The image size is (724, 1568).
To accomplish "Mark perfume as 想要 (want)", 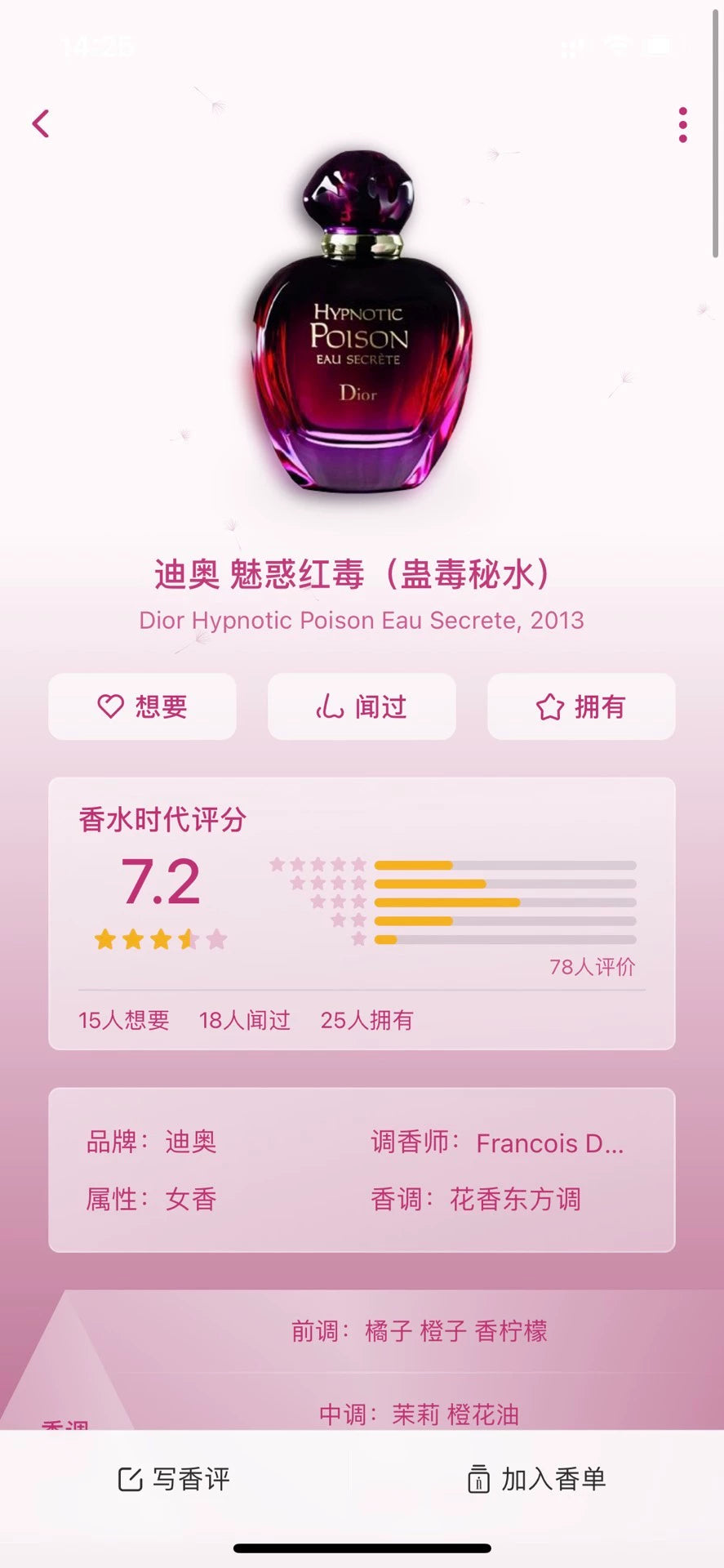I will (142, 706).
